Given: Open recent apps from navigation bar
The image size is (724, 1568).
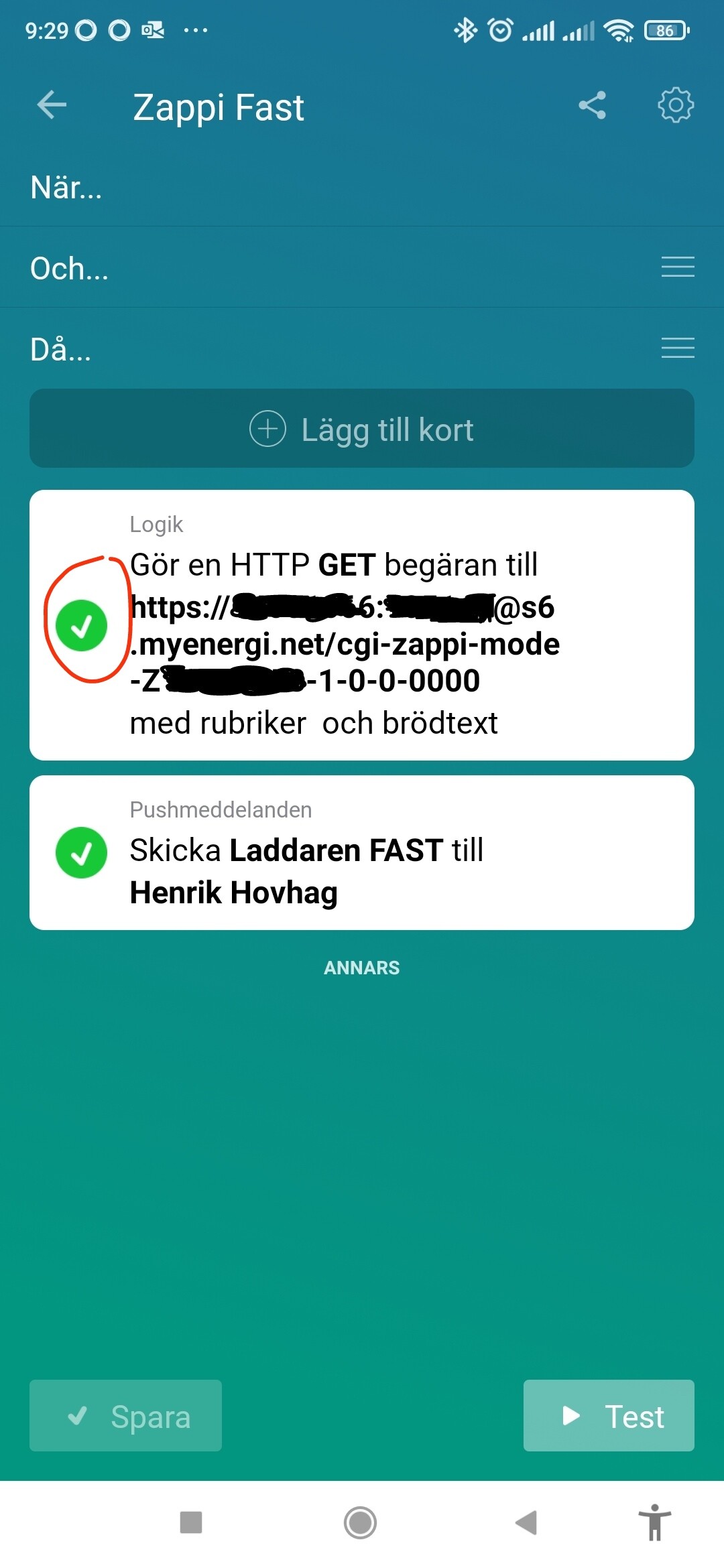Looking at the screenshot, I should pyautogui.click(x=191, y=1522).
